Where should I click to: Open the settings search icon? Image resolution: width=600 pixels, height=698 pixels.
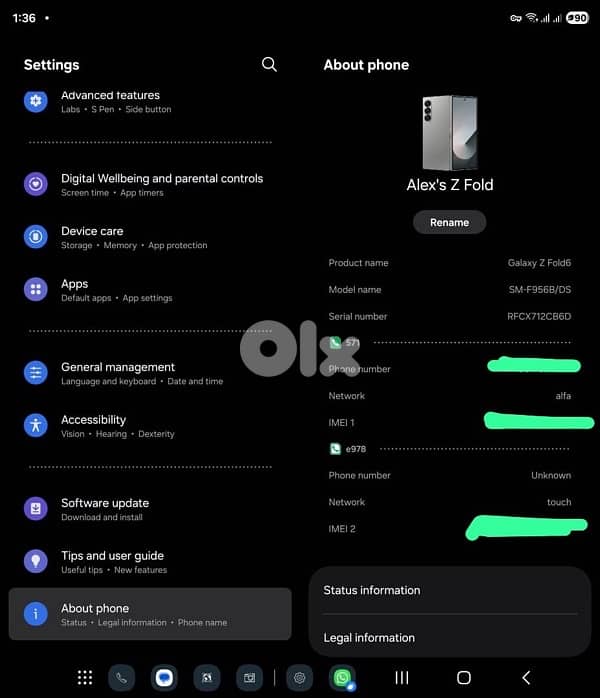269,64
